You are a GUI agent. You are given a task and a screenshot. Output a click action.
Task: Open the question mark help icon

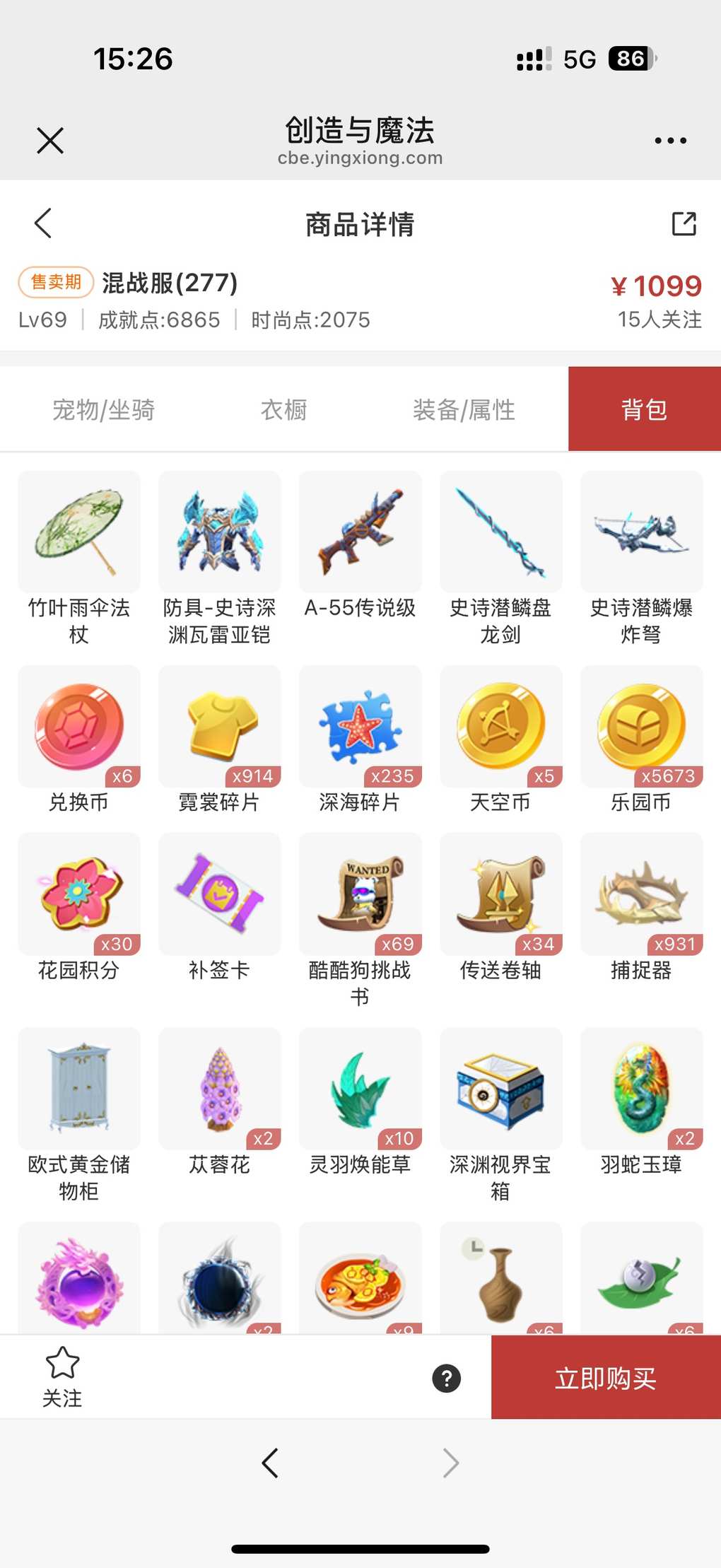(446, 1378)
